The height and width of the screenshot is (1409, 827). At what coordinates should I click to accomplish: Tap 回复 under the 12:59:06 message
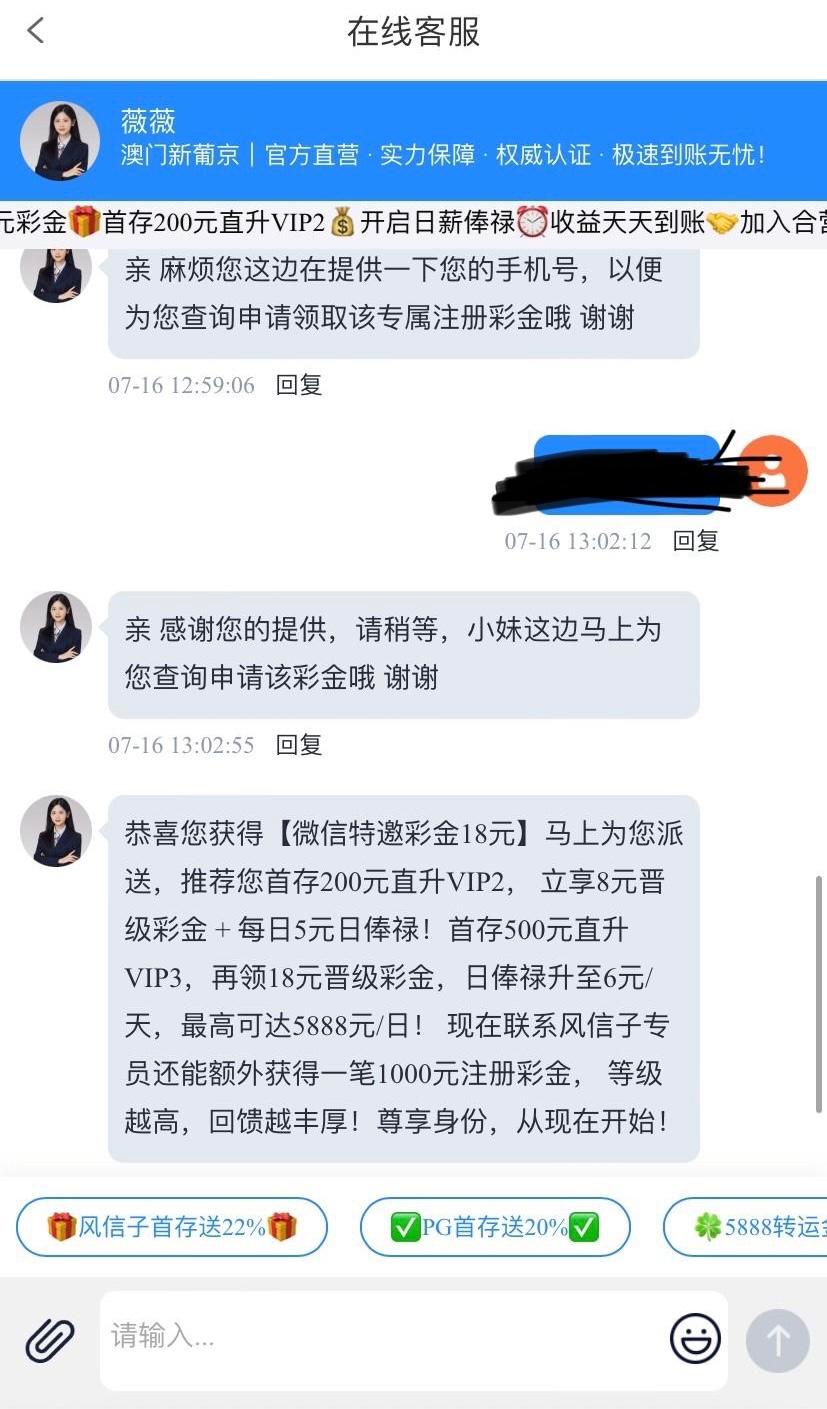(x=298, y=385)
